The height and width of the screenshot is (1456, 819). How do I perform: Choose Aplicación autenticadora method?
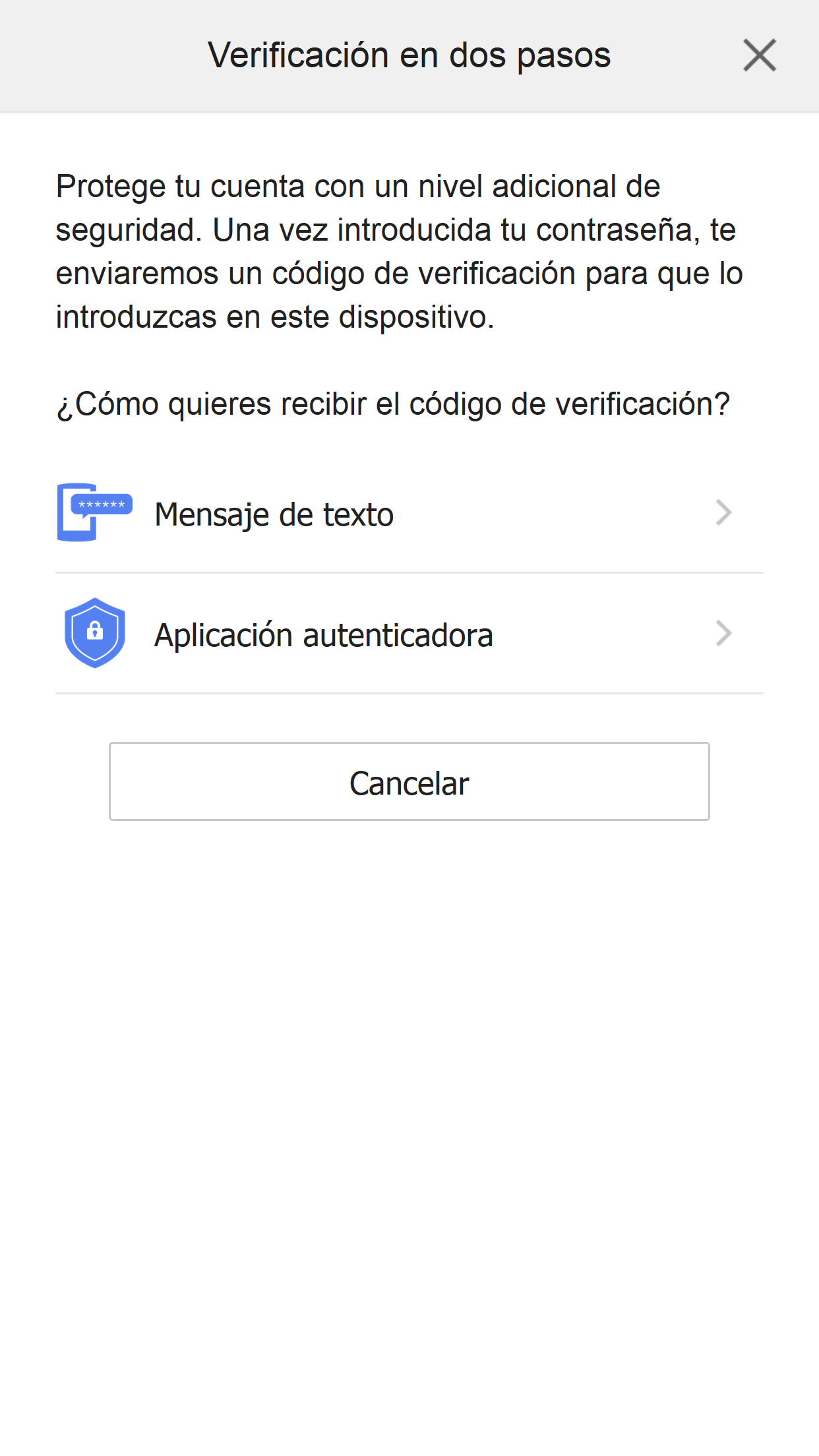pos(409,634)
